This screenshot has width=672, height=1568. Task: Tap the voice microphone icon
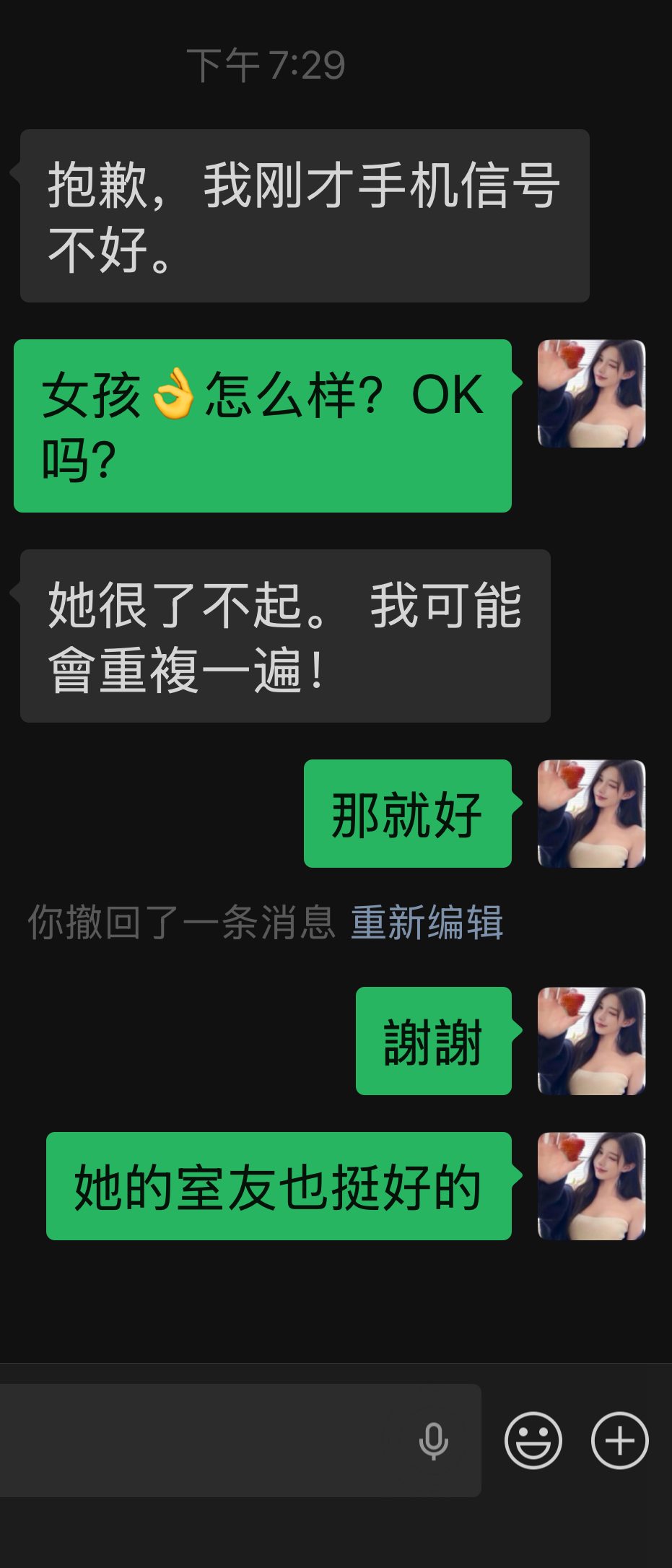[433, 1441]
